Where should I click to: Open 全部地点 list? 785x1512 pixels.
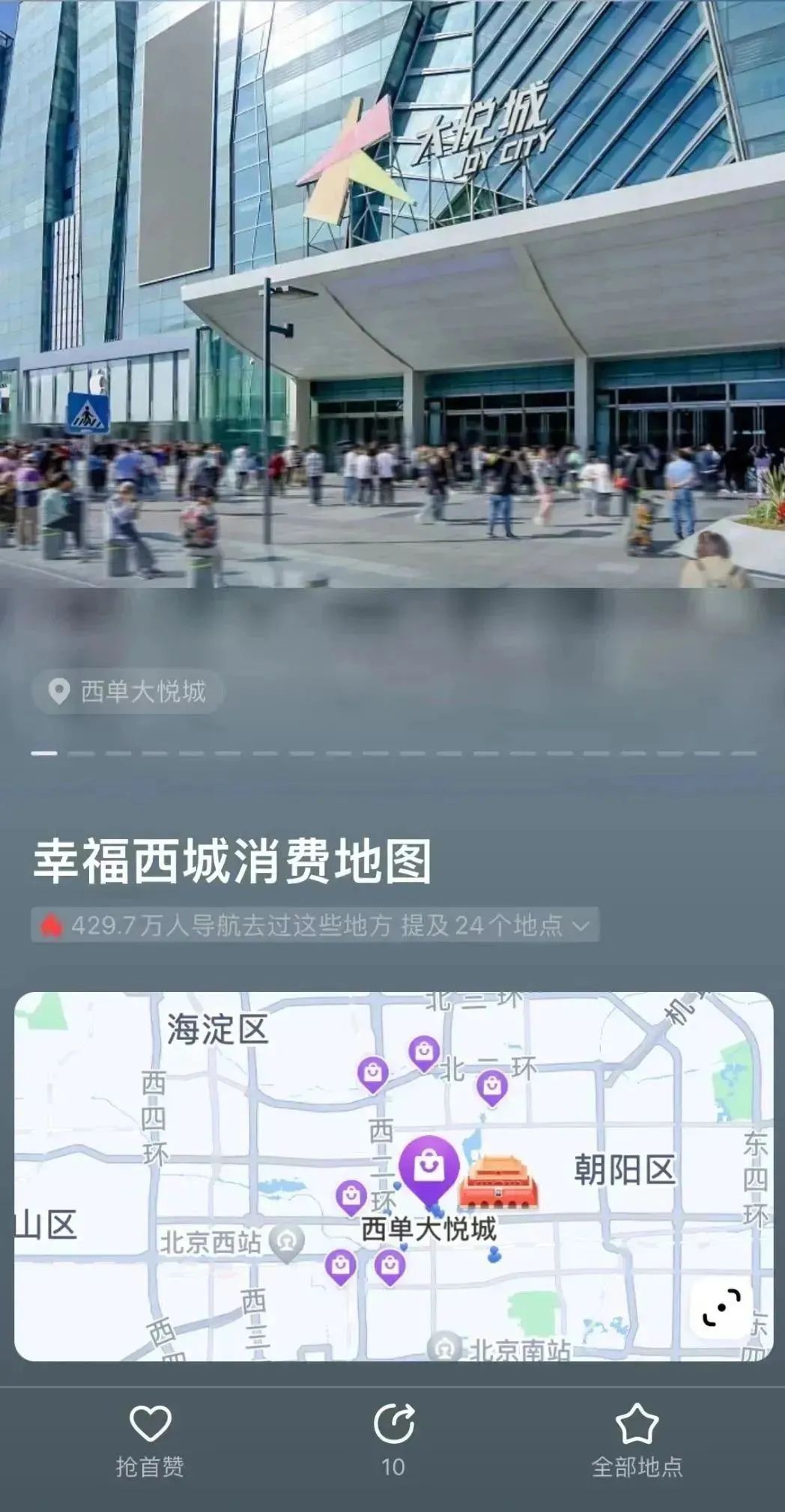tap(637, 1439)
